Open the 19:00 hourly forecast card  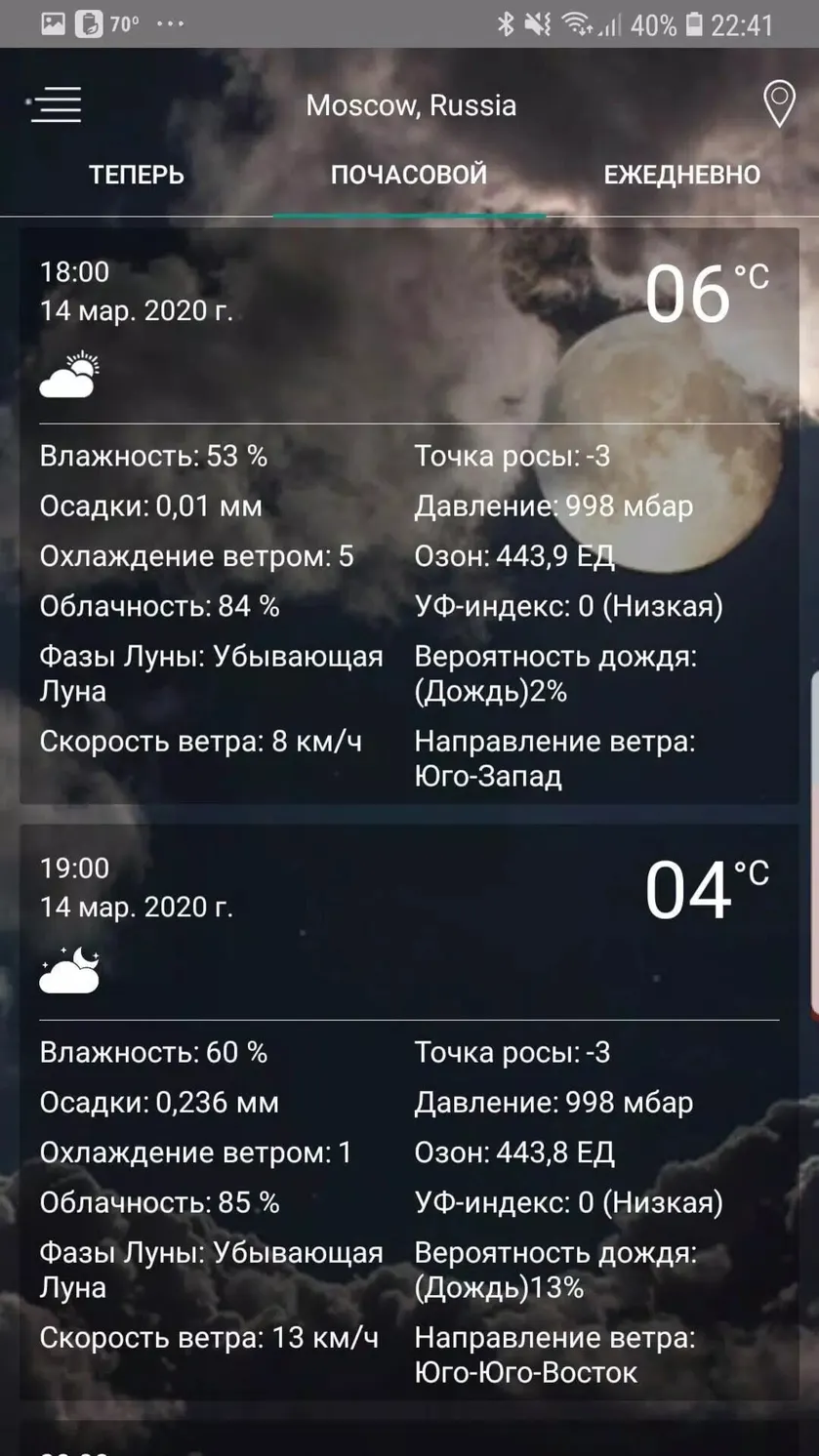coord(409,1112)
